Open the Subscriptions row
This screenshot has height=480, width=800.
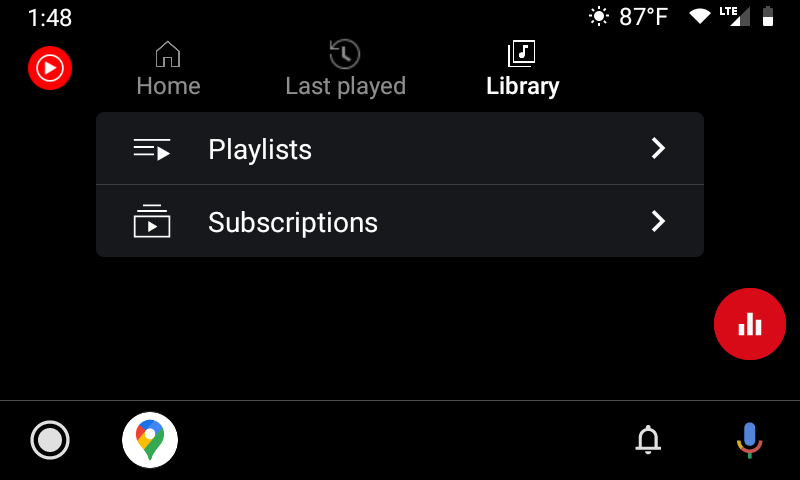[400, 221]
